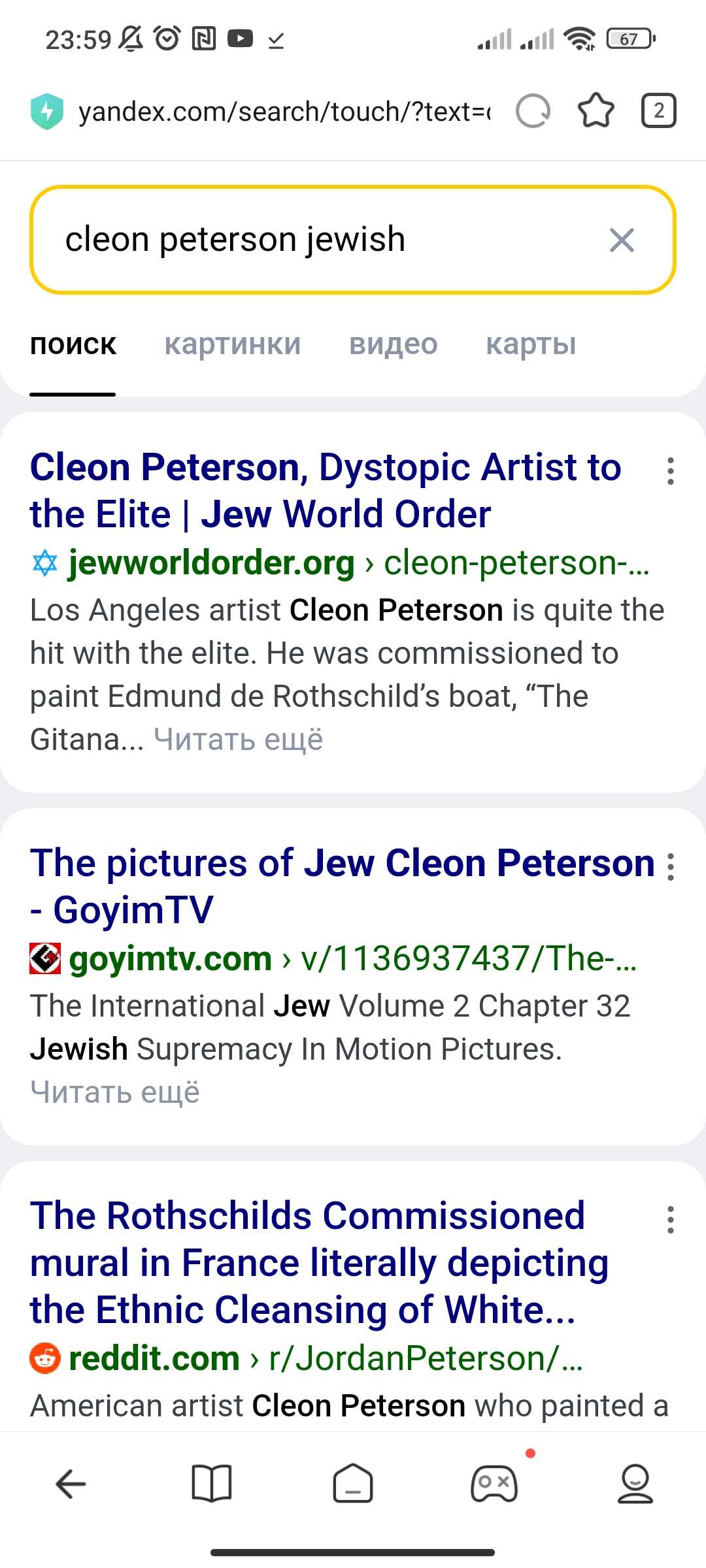Bookmark this page with the star icon
The height and width of the screenshot is (1568, 706).
click(x=596, y=110)
